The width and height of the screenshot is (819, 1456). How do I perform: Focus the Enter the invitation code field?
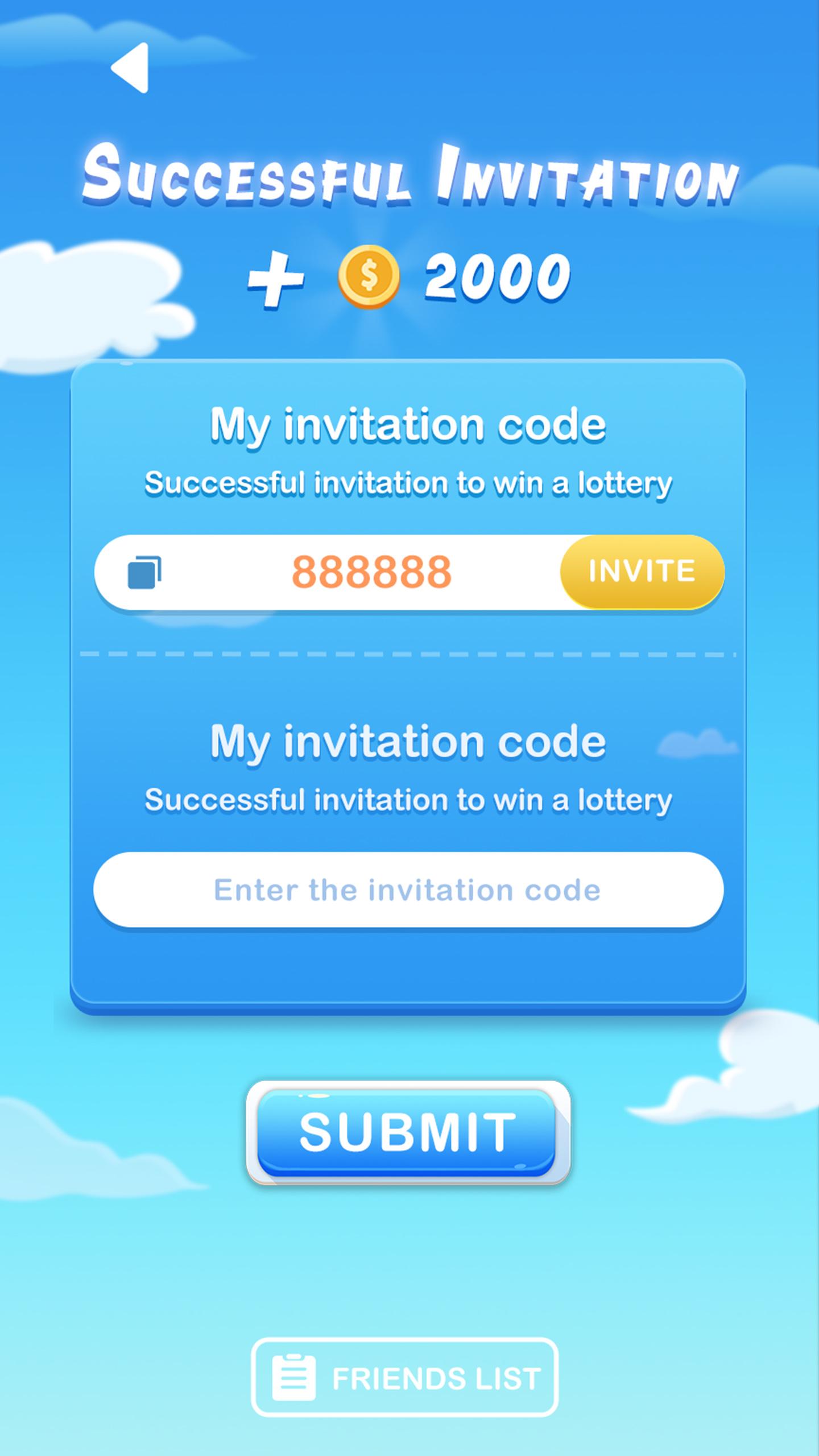click(x=408, y=890)
